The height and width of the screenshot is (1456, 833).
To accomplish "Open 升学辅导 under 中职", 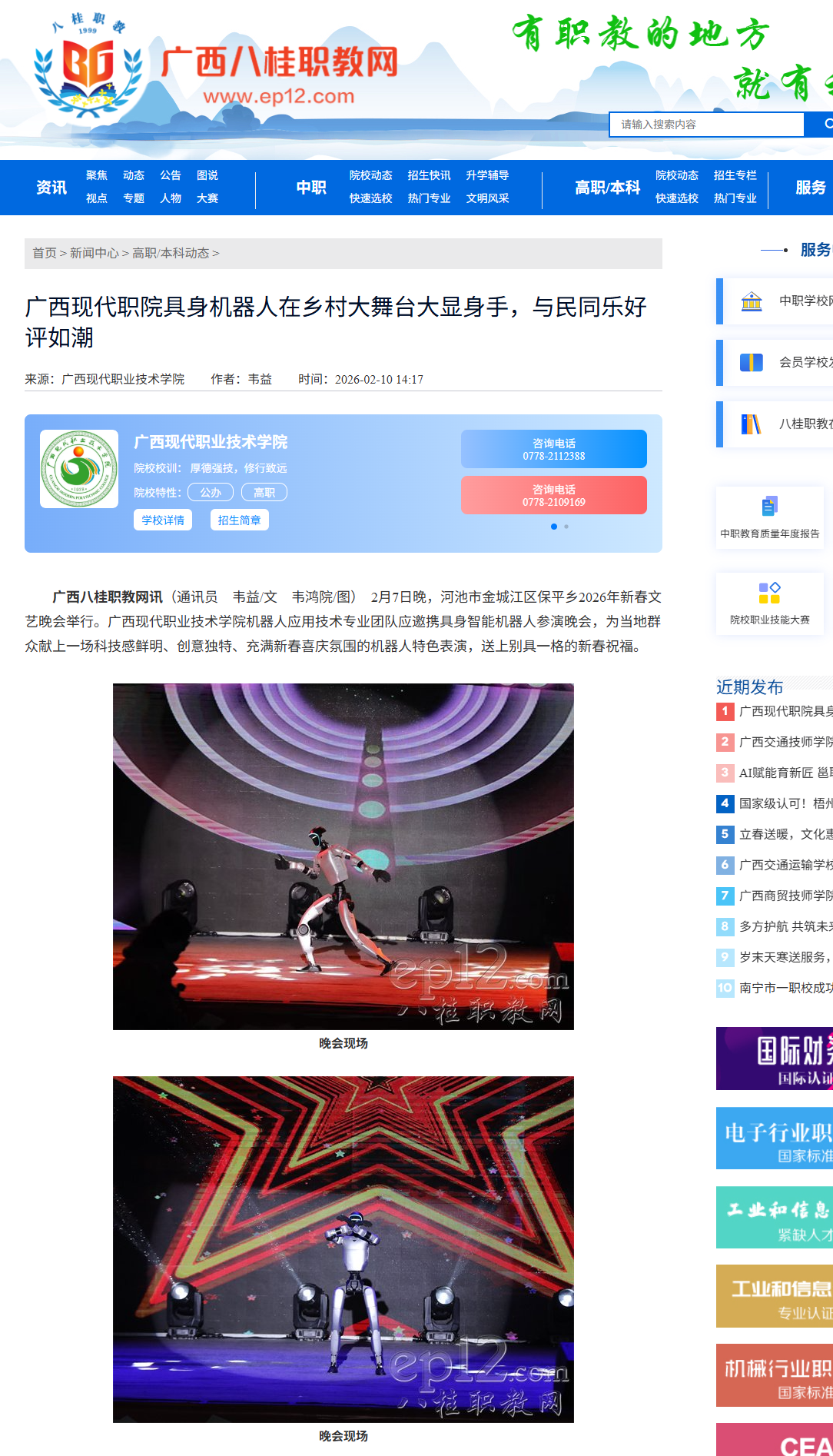I will click(487, 175).
